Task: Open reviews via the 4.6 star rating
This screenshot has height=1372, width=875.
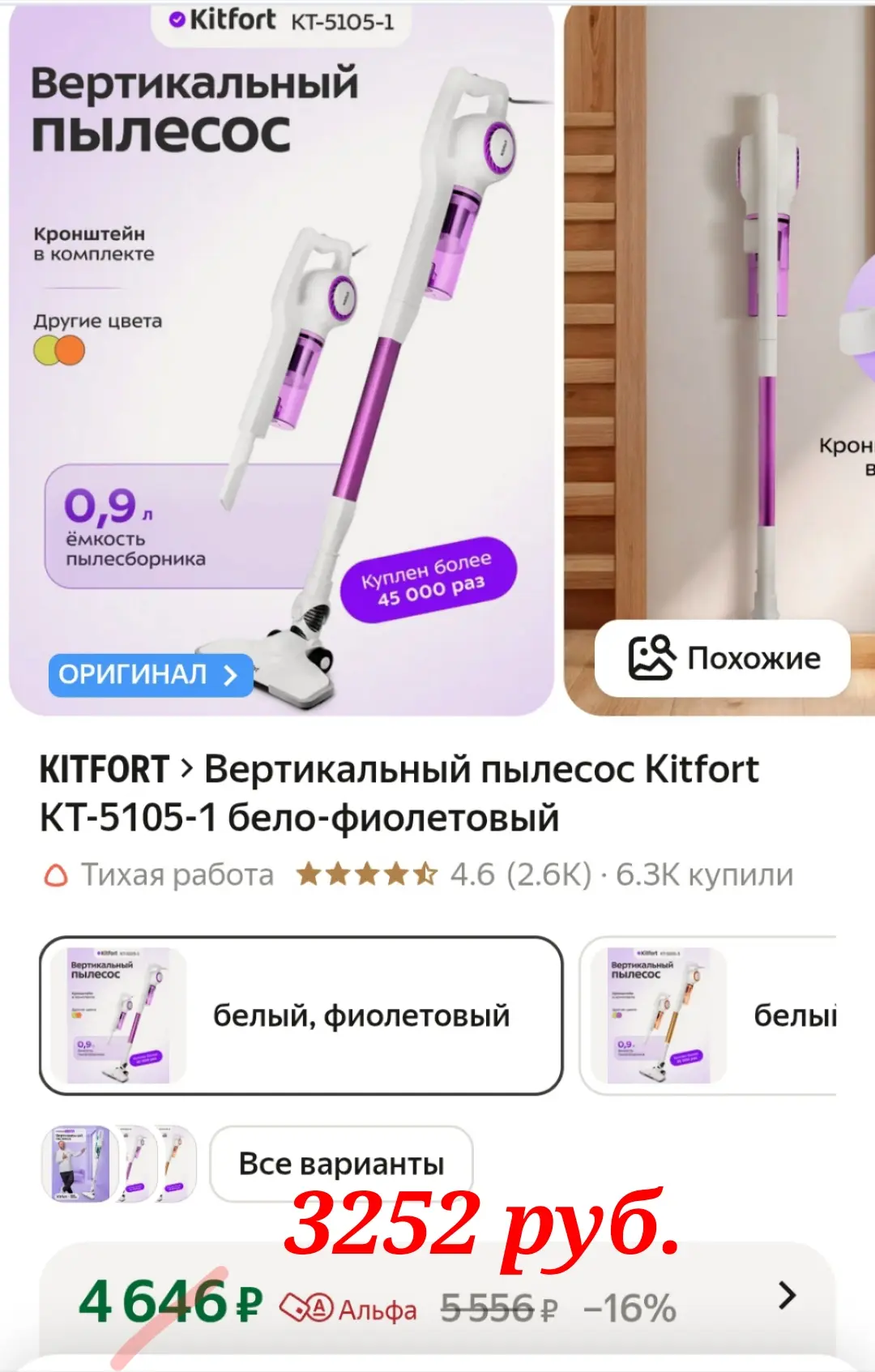Action: pos(442,875)
